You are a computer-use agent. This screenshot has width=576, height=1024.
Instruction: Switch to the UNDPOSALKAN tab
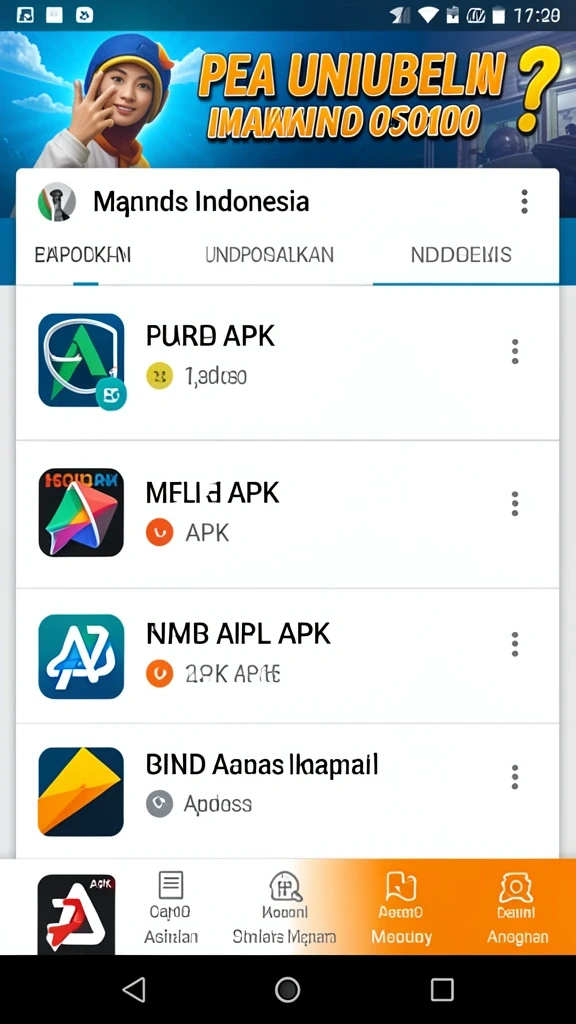click(x=269, y=255)
